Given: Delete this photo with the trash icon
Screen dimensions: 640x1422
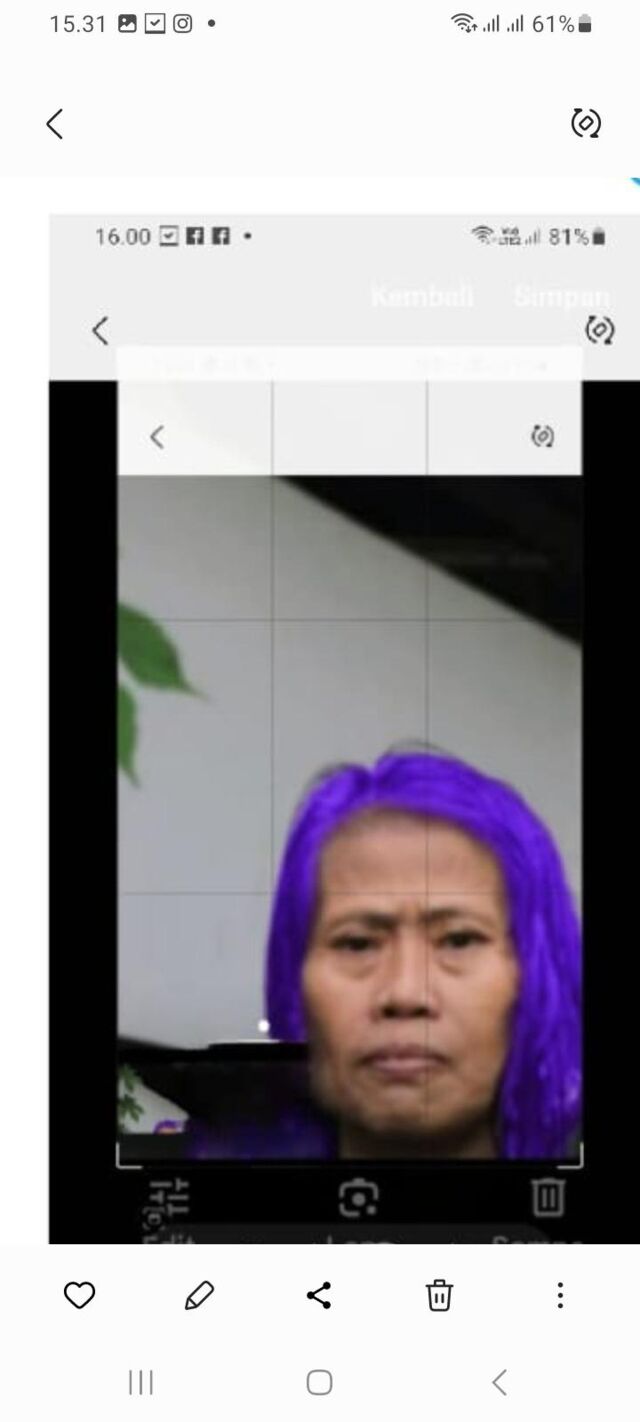Looking at the screenshot, I should pyautogui.click(x=439, y=1295).
